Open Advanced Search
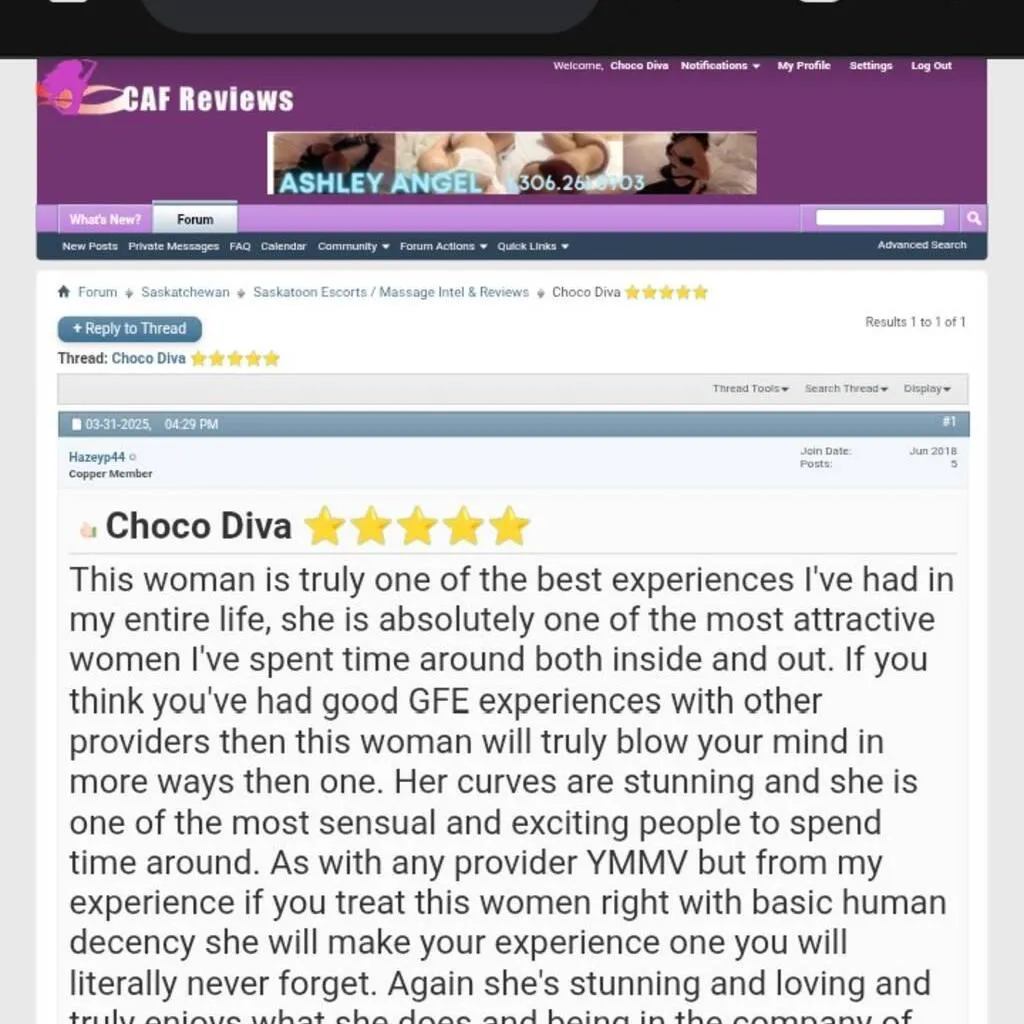Image resolution: width=1024 pixels, height=1024 pixels. point(922,245)
